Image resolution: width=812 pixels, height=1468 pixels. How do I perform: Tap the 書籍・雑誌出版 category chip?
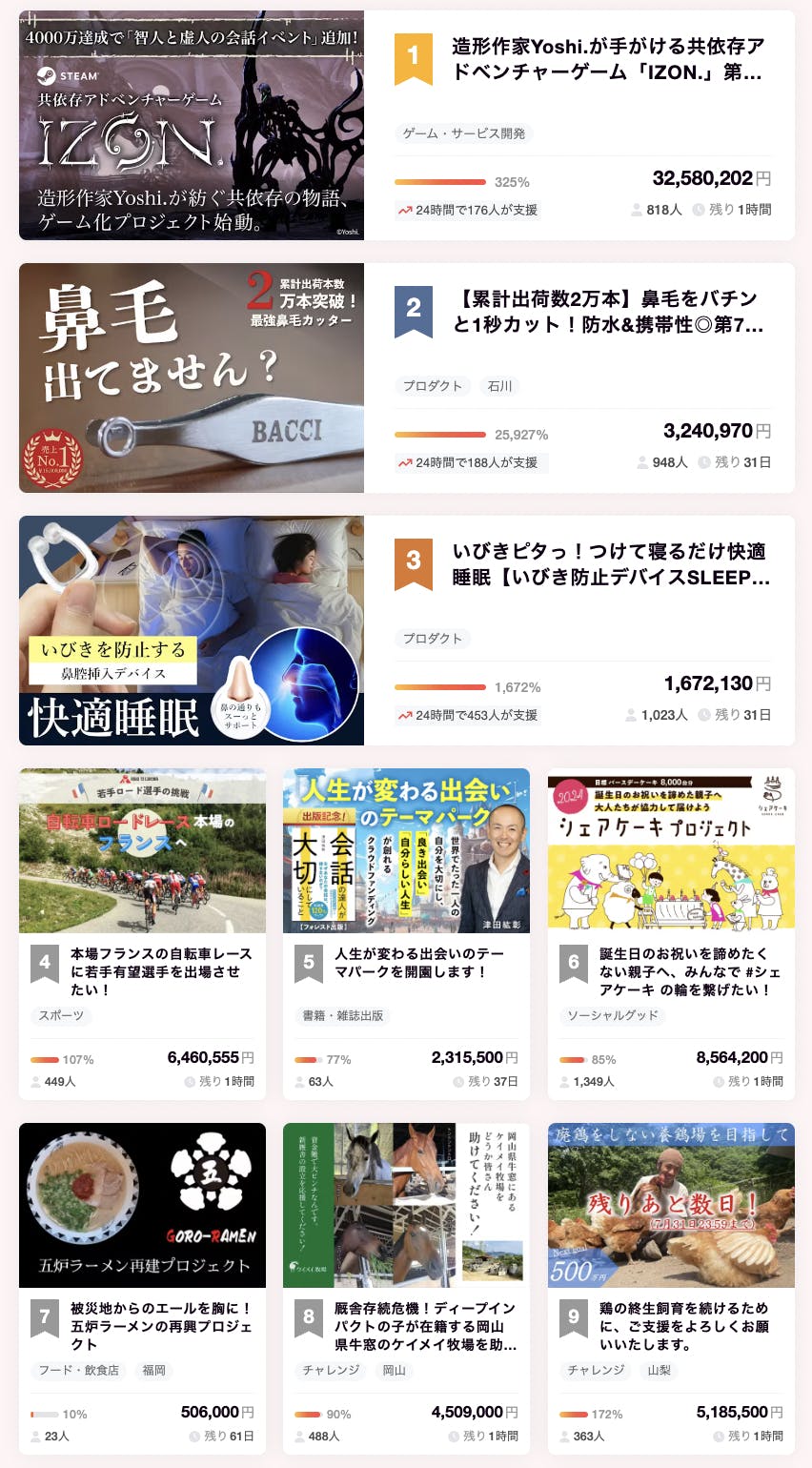(x=343, y=1016)
